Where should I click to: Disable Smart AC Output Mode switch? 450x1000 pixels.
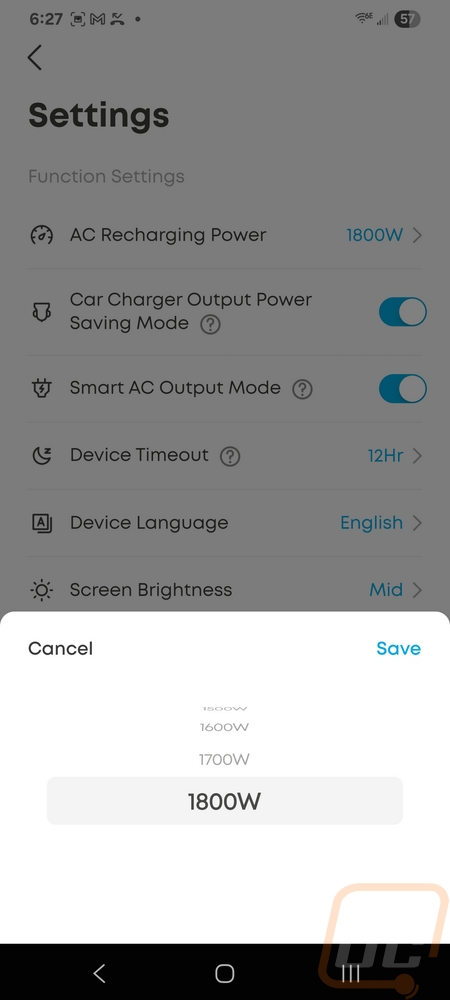(x=402, y=388)
